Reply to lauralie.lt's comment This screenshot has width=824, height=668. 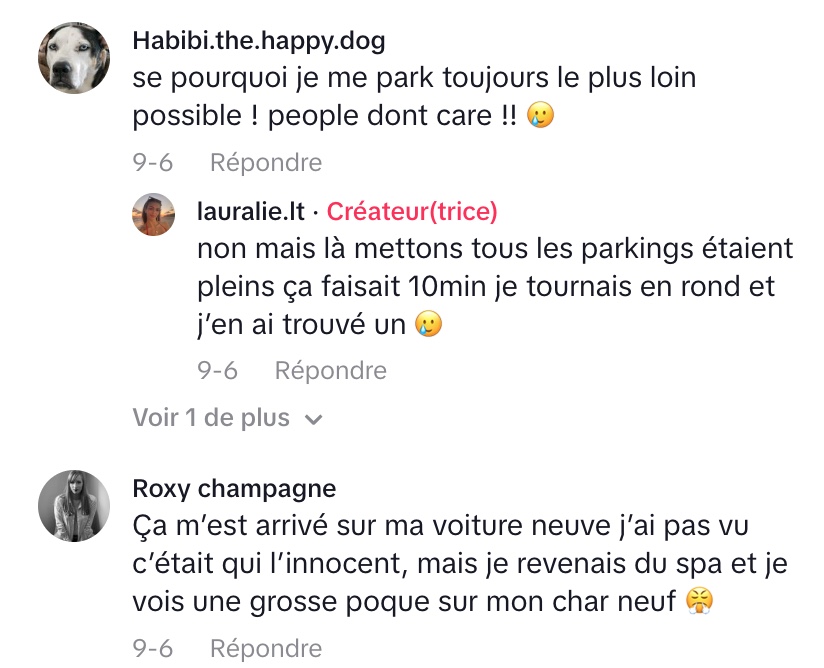click(330, 370)
